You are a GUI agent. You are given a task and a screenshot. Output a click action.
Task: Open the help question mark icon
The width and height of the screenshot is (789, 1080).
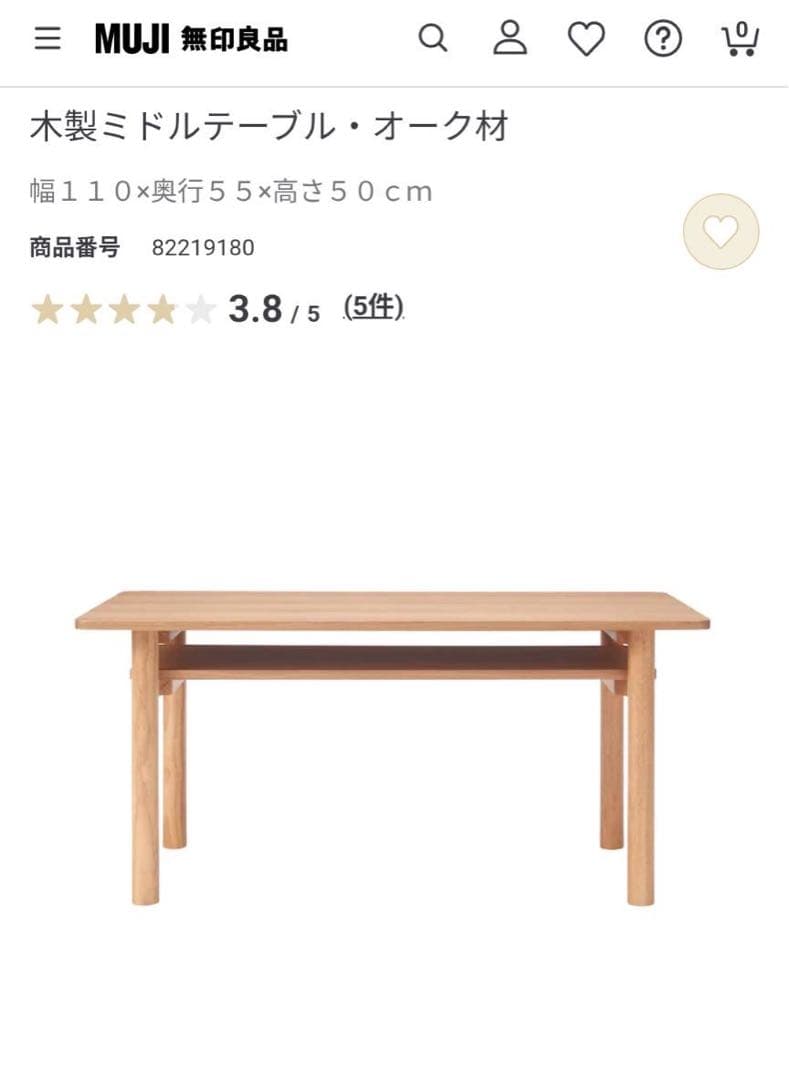tap(662, 40)
